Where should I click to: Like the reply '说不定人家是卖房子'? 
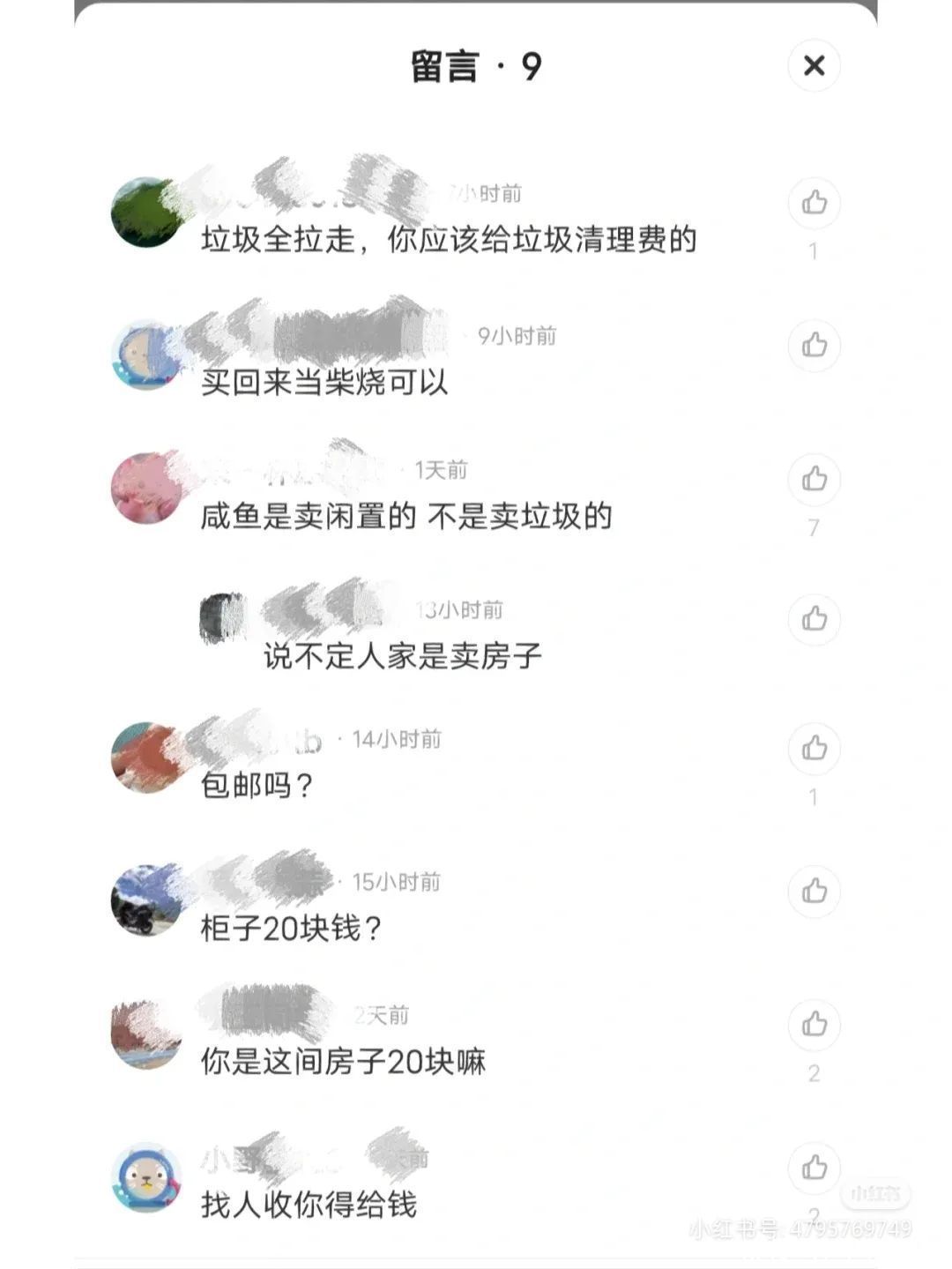pos(814,618)
